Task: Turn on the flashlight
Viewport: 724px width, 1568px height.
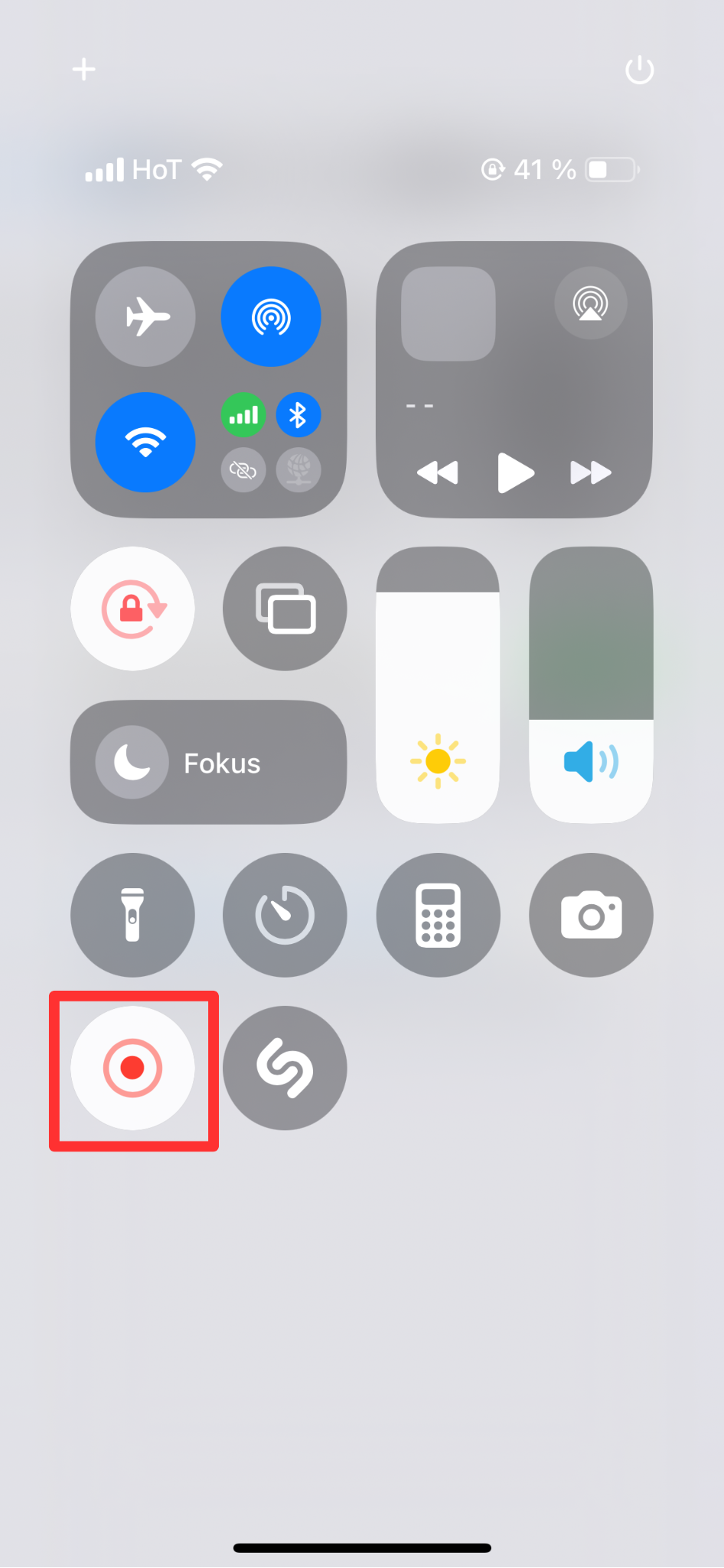Action: (133, 915)
